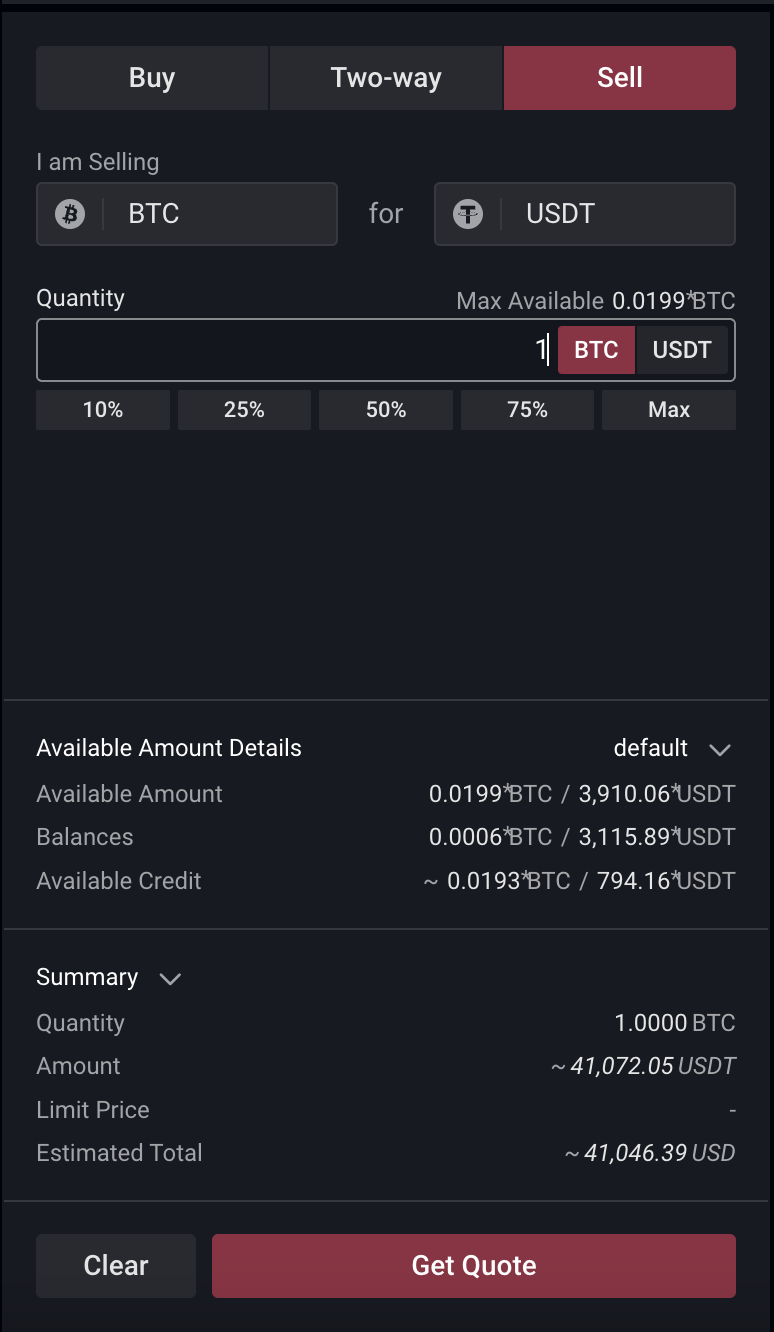The width and height of the screenshot is (774, 1332).
Task: Choose 25% of available amount
Action: click(244, 410)
